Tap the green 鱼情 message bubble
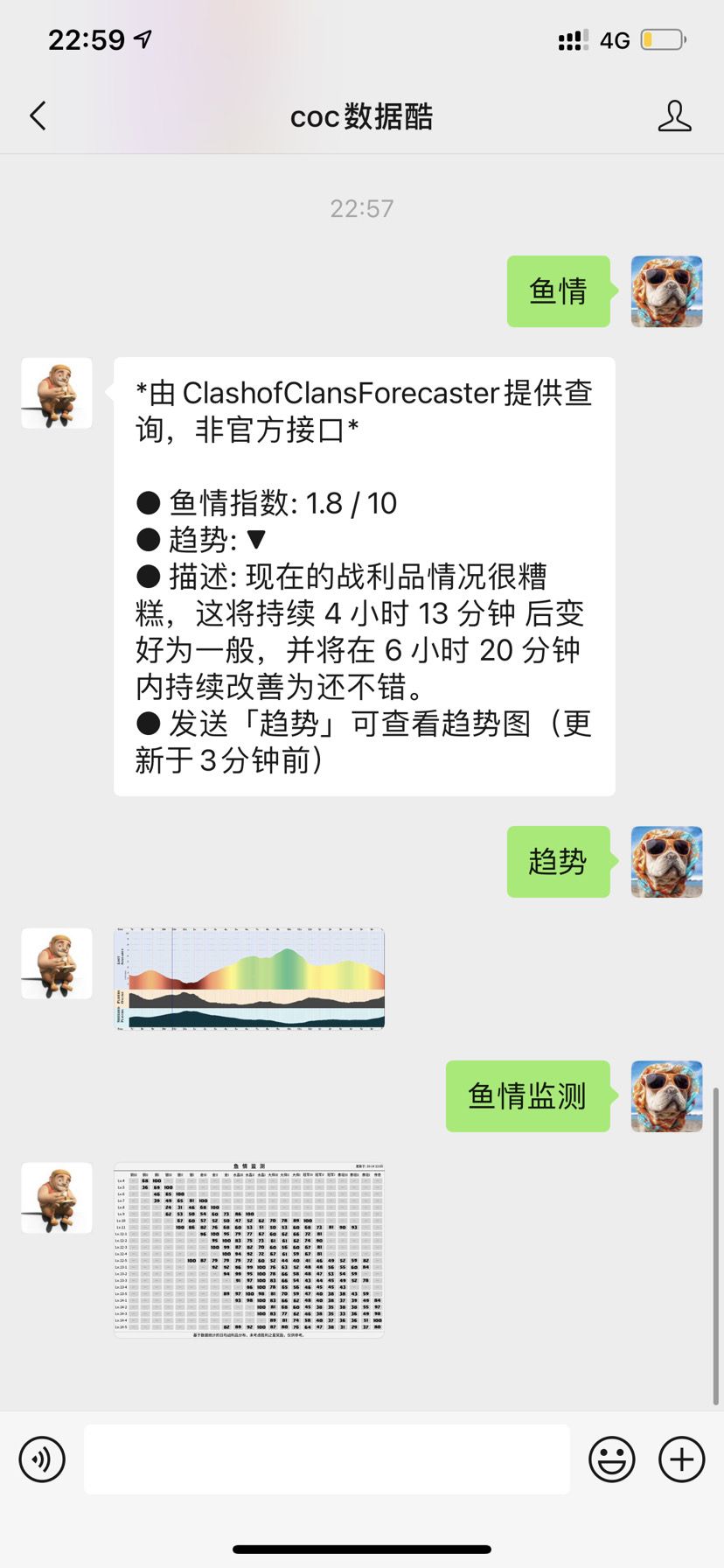724x1568 pixels. [558, 291]
